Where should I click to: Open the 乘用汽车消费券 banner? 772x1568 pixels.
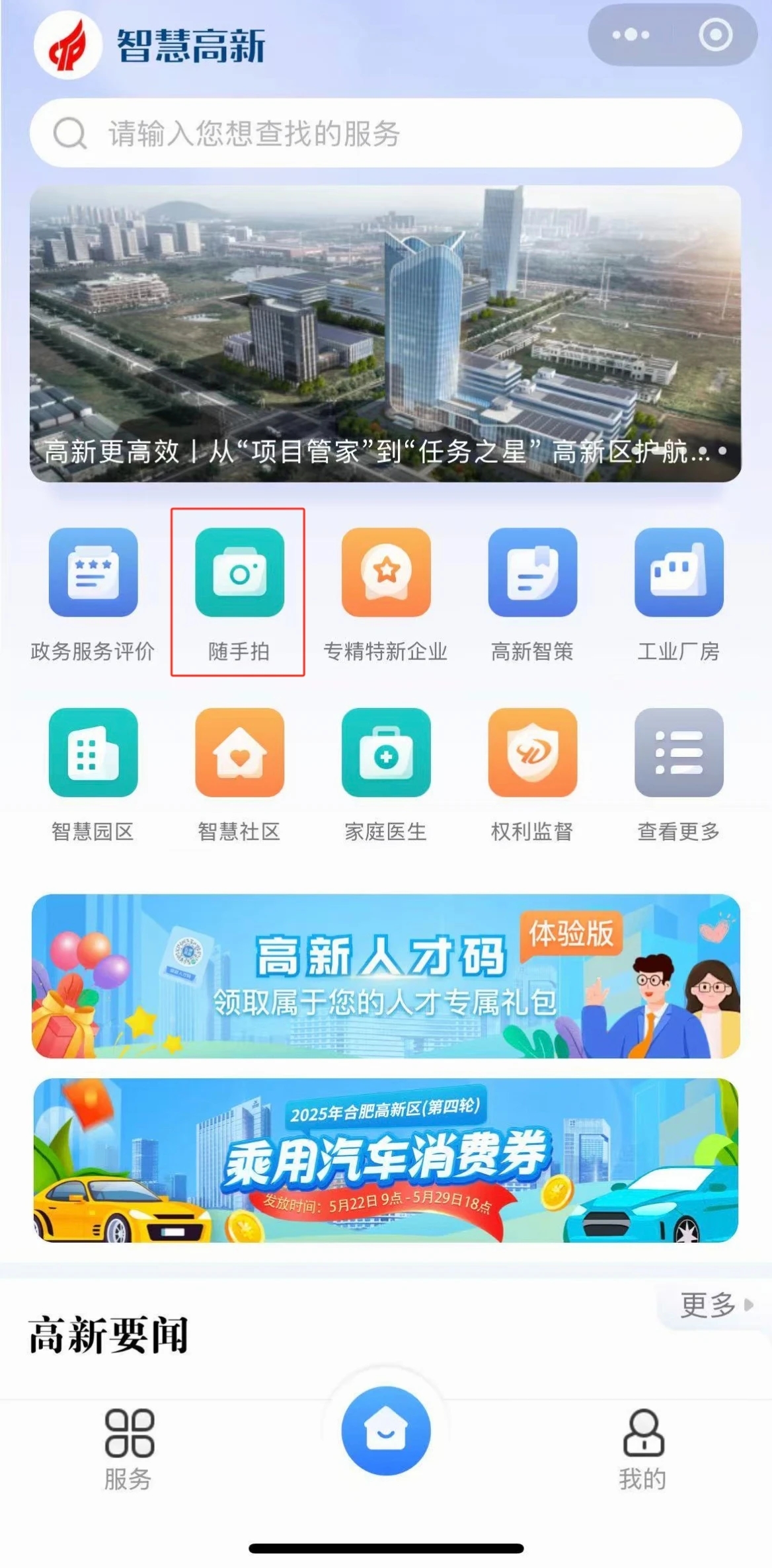(385, 1160)
